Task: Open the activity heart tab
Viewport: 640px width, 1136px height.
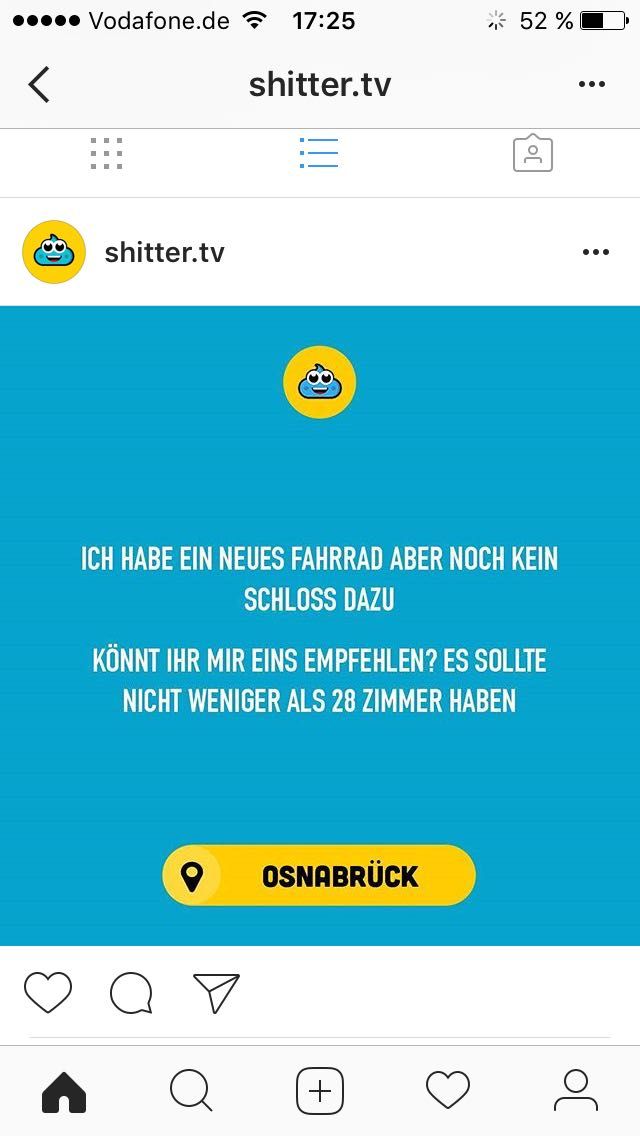Action: tap(447, 1090)
